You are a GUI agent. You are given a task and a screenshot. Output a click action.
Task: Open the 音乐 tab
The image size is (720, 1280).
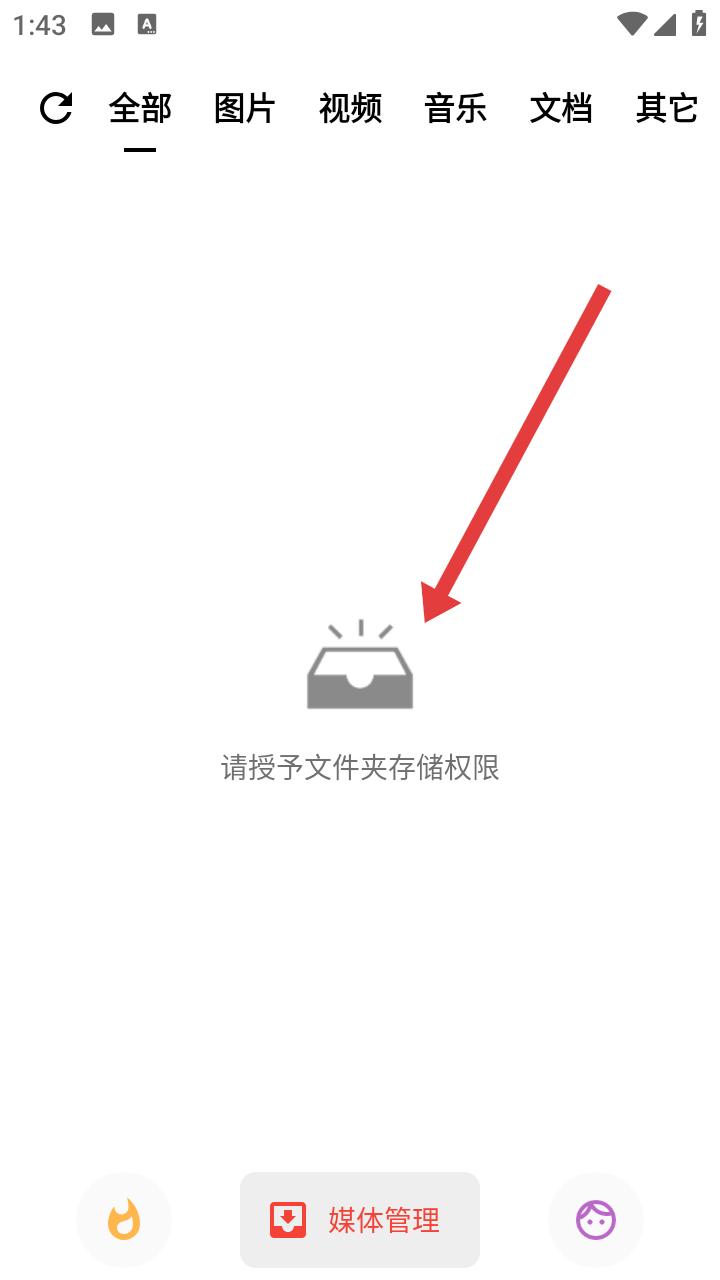tap(456, 108)
